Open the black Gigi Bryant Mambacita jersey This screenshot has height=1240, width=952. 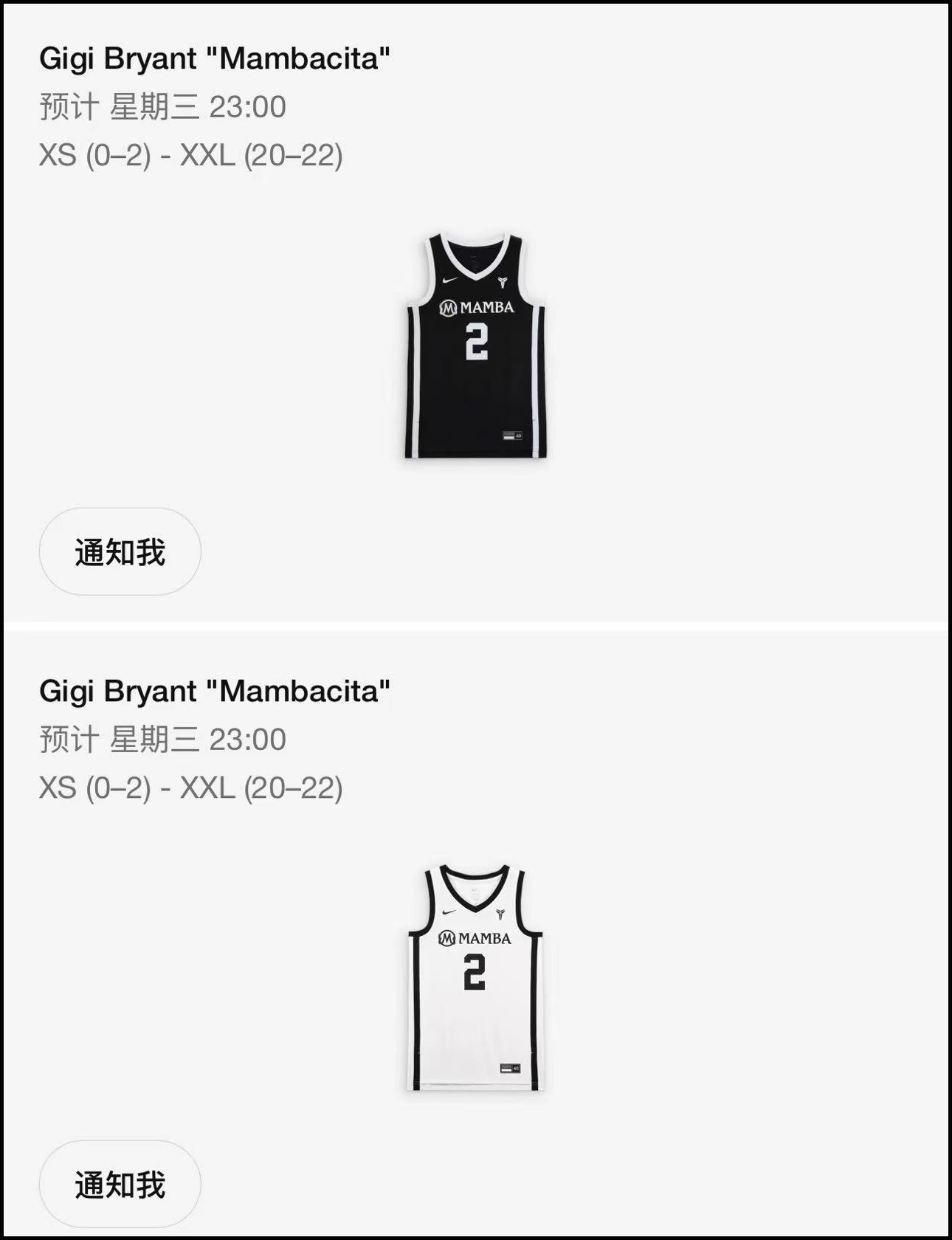tap(475, 345)
